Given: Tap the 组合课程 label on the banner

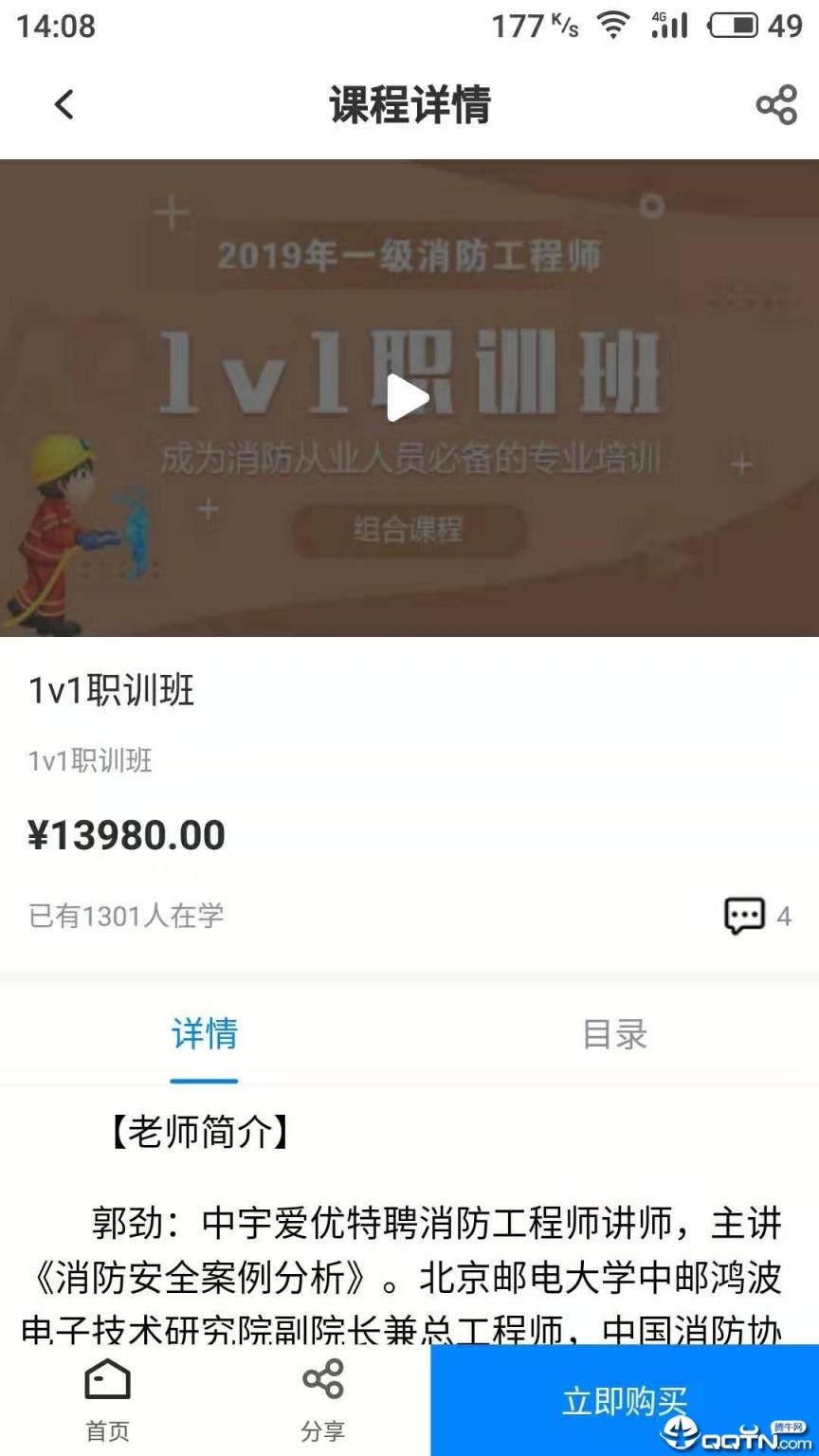Looking at the screenshot, I should [x=409, y=530].
